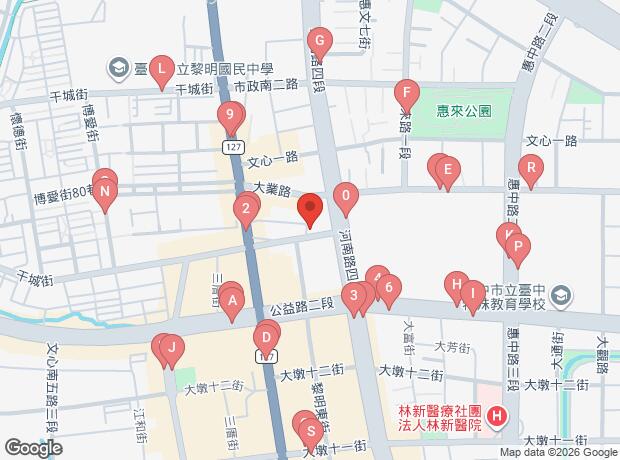Open the marker numbered 6
The width and height of the screenshot is (620, 460).
388,289
